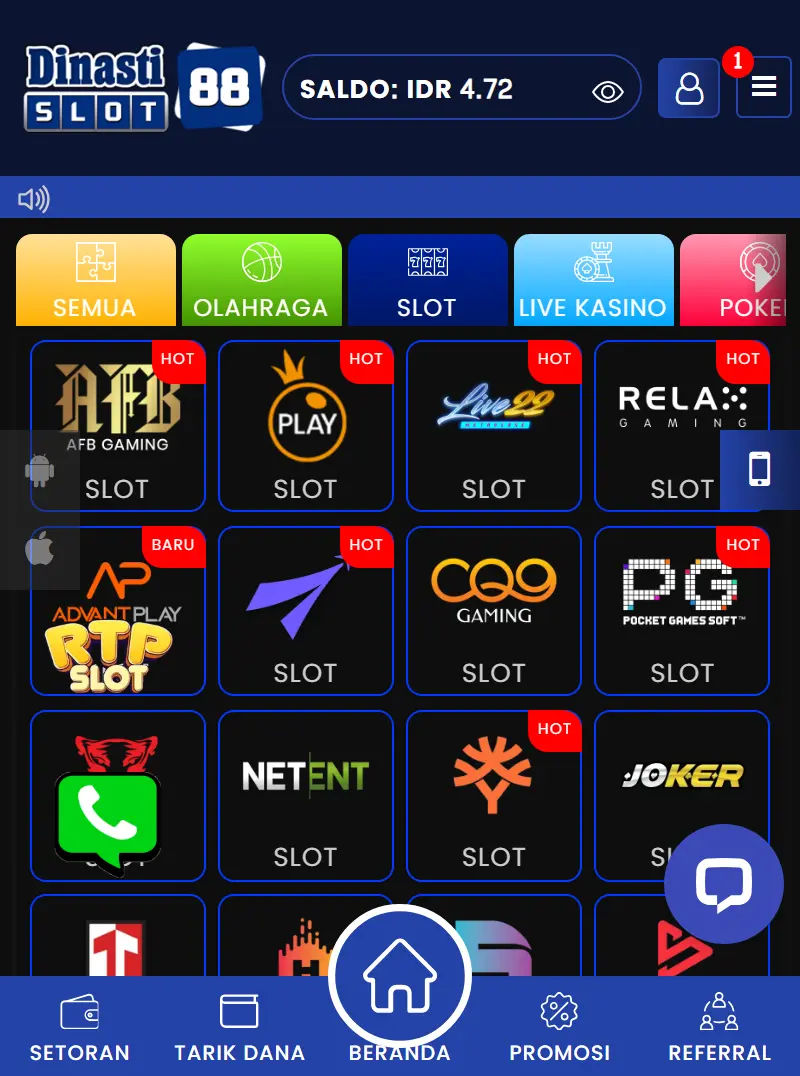Open the hamburger menu
Image resolution: width=800 pixels, height=1076 pixels.
tap(764, 88)
